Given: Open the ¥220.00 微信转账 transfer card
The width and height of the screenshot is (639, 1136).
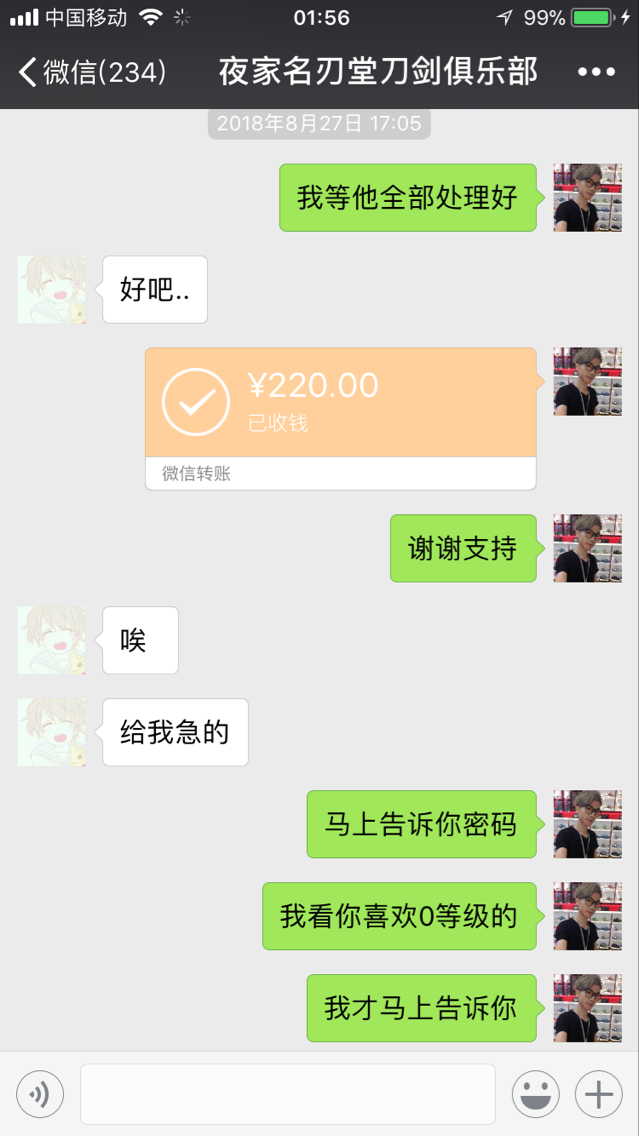Looking at the screenshot, I should click(x=340, y=418).
